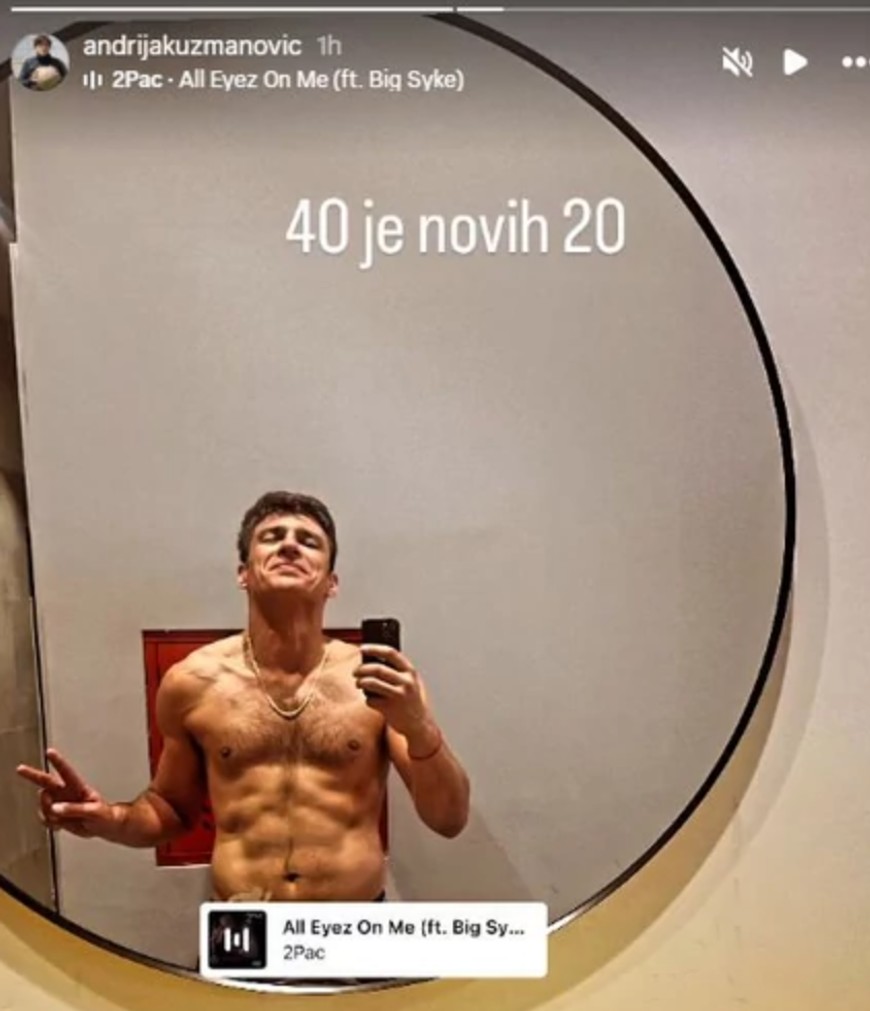This screenshot has height=1011, width=870.
Task: Resume story playback
Action: click(x=795, y=62)
